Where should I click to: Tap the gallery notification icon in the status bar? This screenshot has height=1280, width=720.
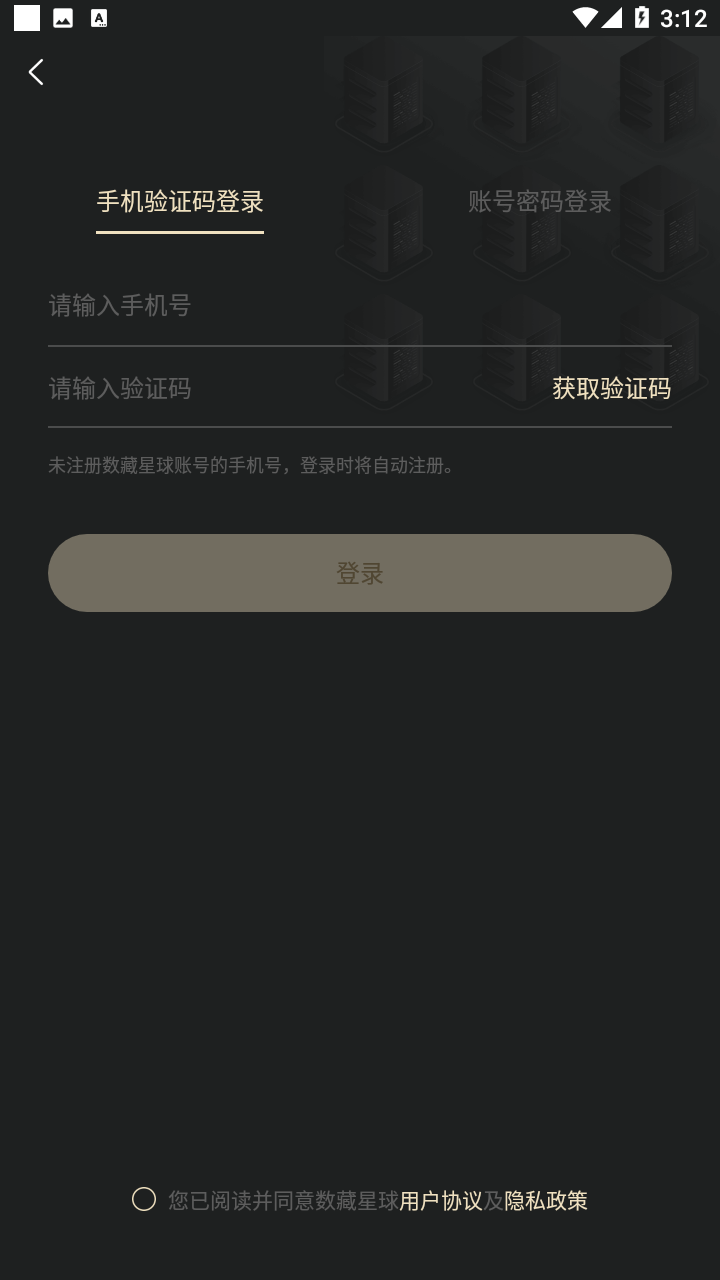(x=64, y=16)
